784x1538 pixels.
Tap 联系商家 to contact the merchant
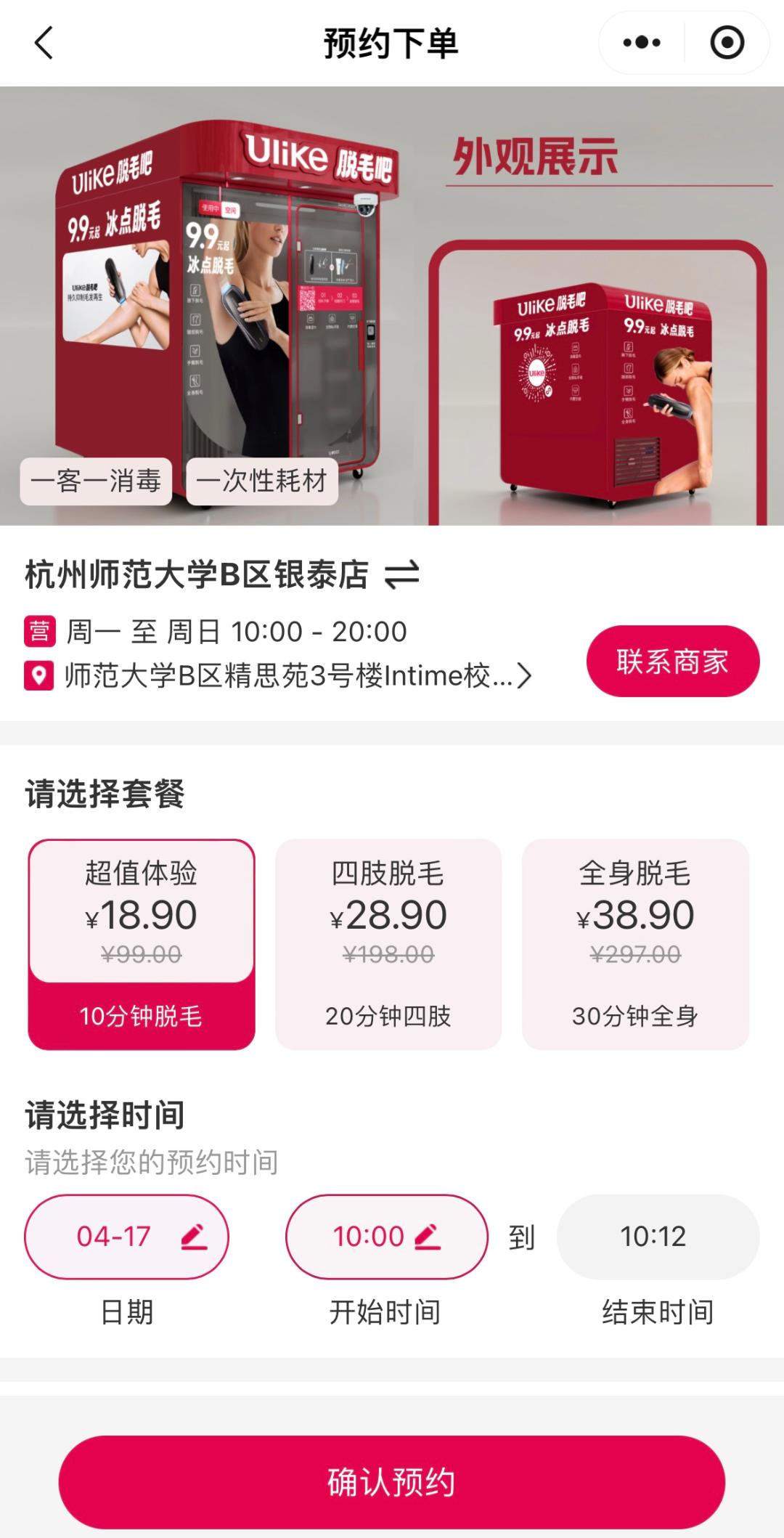(x=673, y=662)
